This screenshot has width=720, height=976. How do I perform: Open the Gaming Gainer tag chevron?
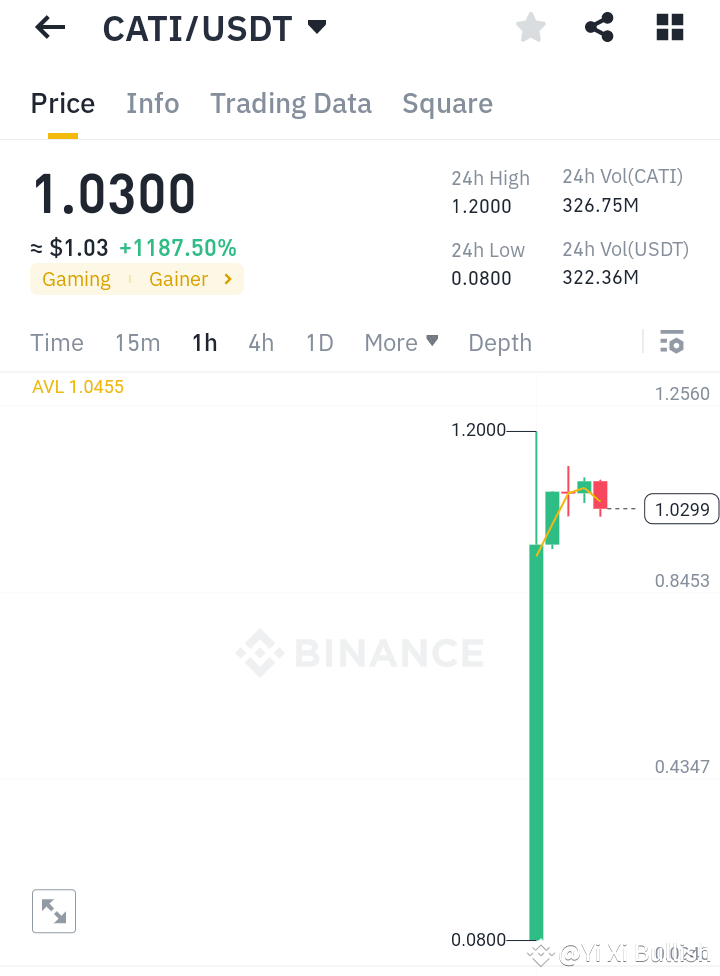228,279
